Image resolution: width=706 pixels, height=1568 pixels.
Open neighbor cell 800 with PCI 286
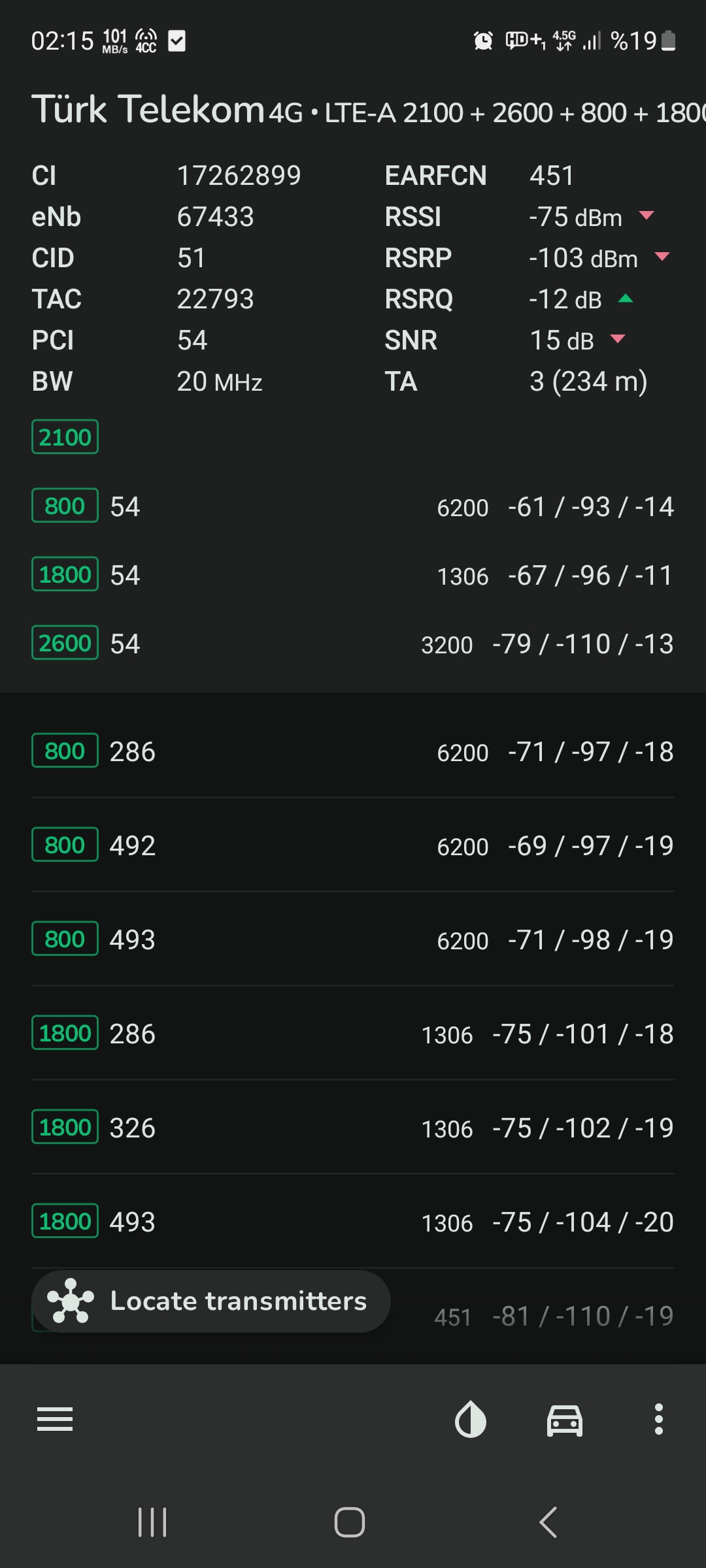coord(353,751)
